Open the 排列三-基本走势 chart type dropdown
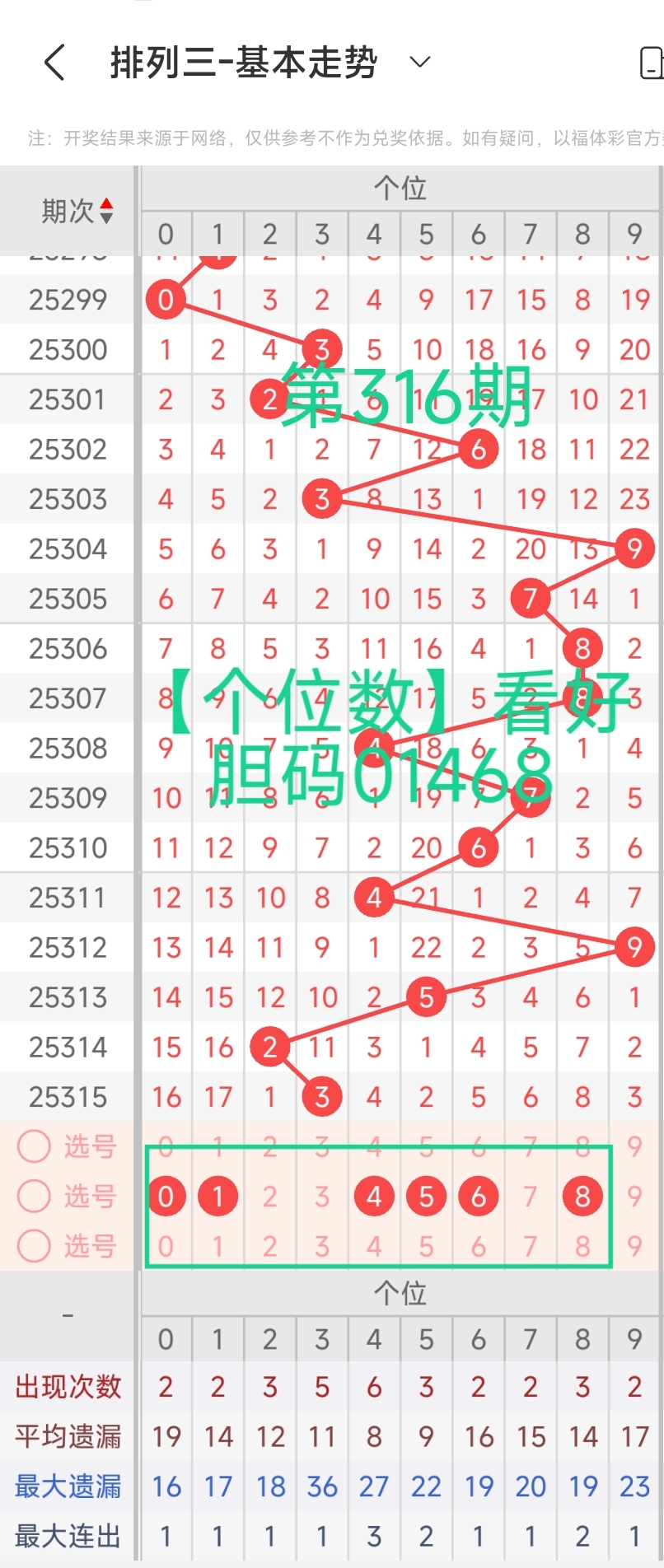This screenshot has height=1568, width=664. coord(419,62)
